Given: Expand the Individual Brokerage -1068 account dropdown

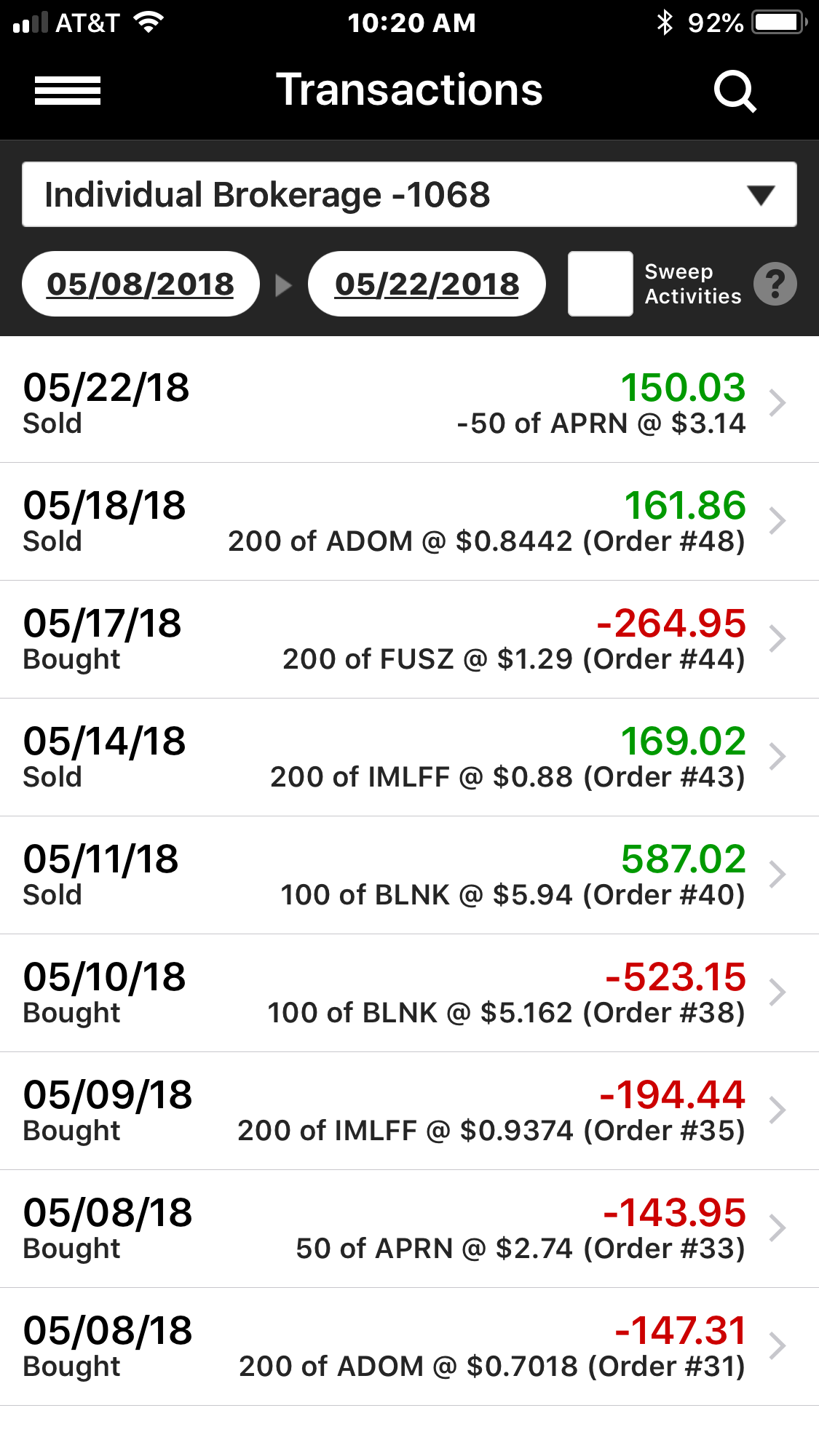Looking at the screenshot, I should pyautogui.click(x=409, y=194).
